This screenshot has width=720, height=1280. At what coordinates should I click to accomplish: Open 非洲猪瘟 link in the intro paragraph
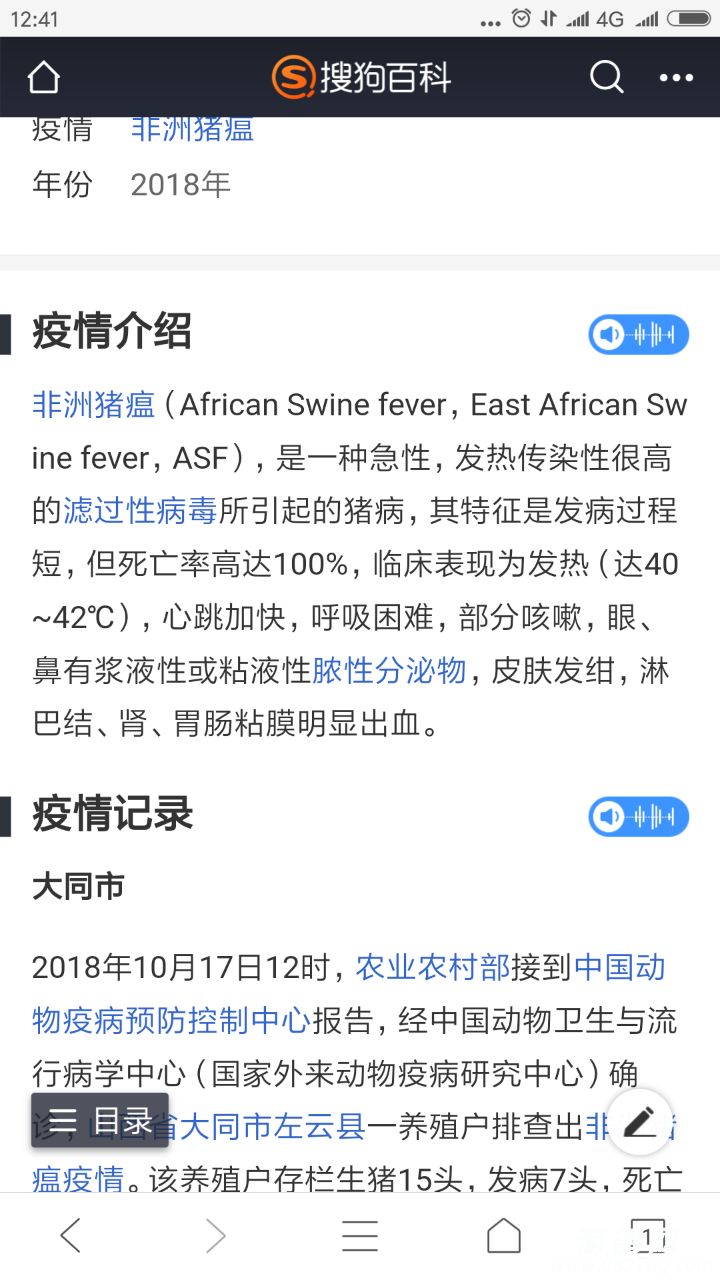pos(93,405)
